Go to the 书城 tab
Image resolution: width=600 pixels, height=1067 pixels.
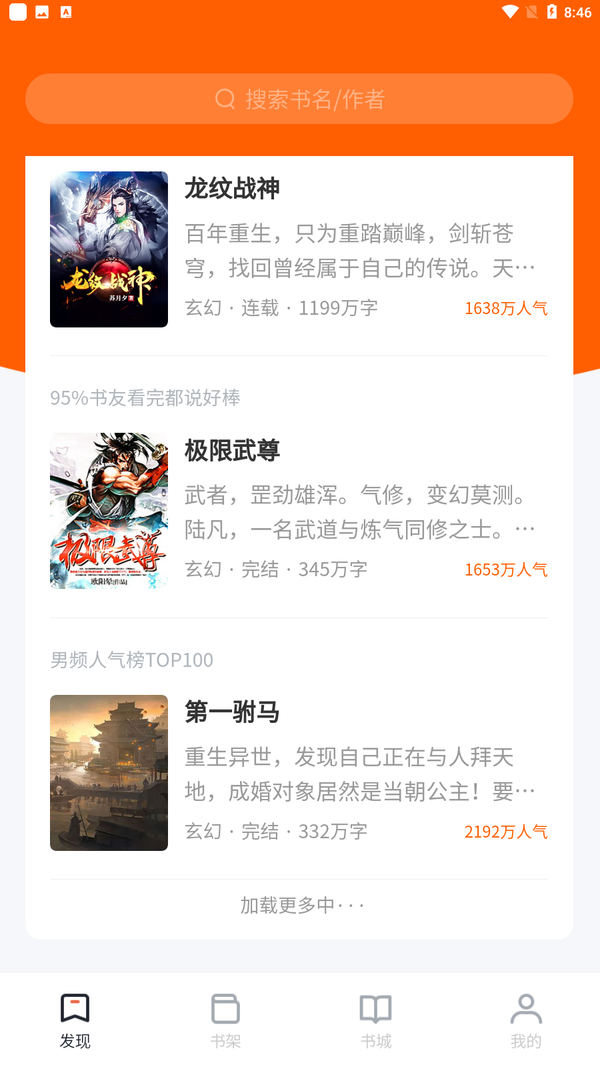[376, 1020]
